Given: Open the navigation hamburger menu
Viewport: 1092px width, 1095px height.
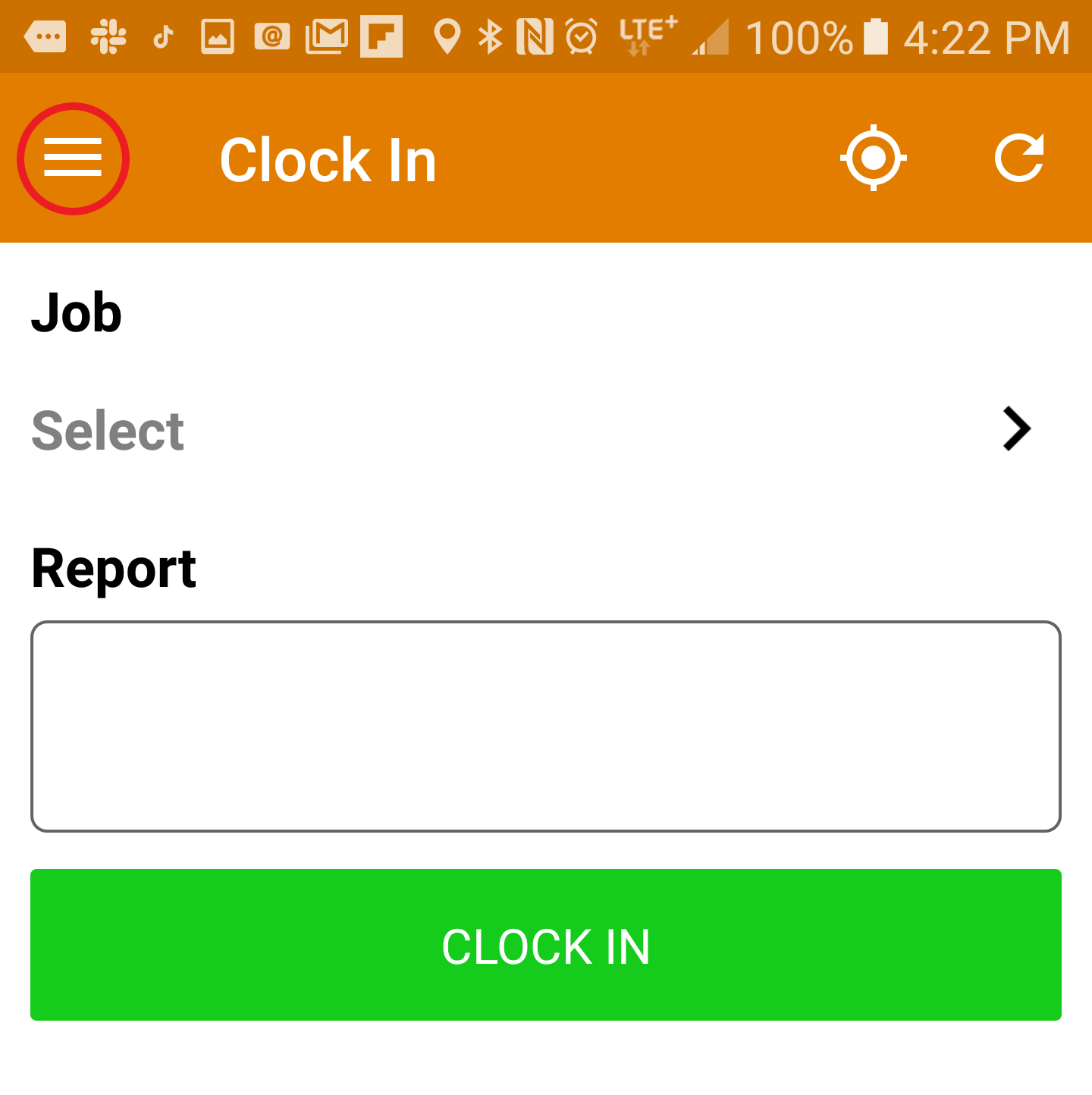Looking at the screenshot, I should (x=74, y=158).
